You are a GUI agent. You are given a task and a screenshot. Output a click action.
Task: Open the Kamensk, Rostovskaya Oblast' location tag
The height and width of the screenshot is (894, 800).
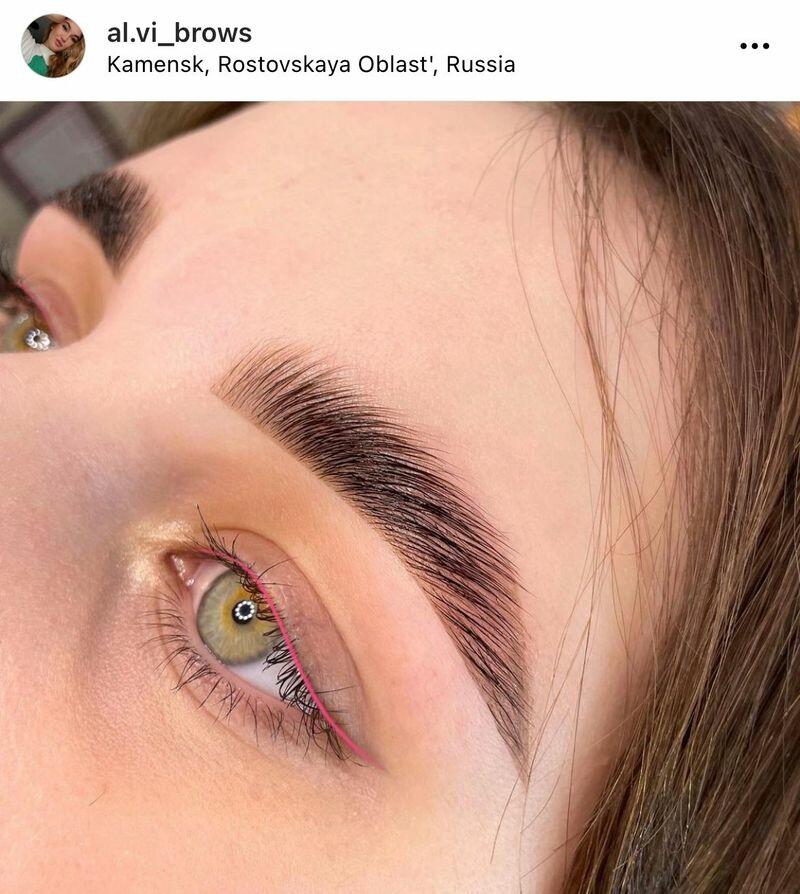(x=311, y=65)
